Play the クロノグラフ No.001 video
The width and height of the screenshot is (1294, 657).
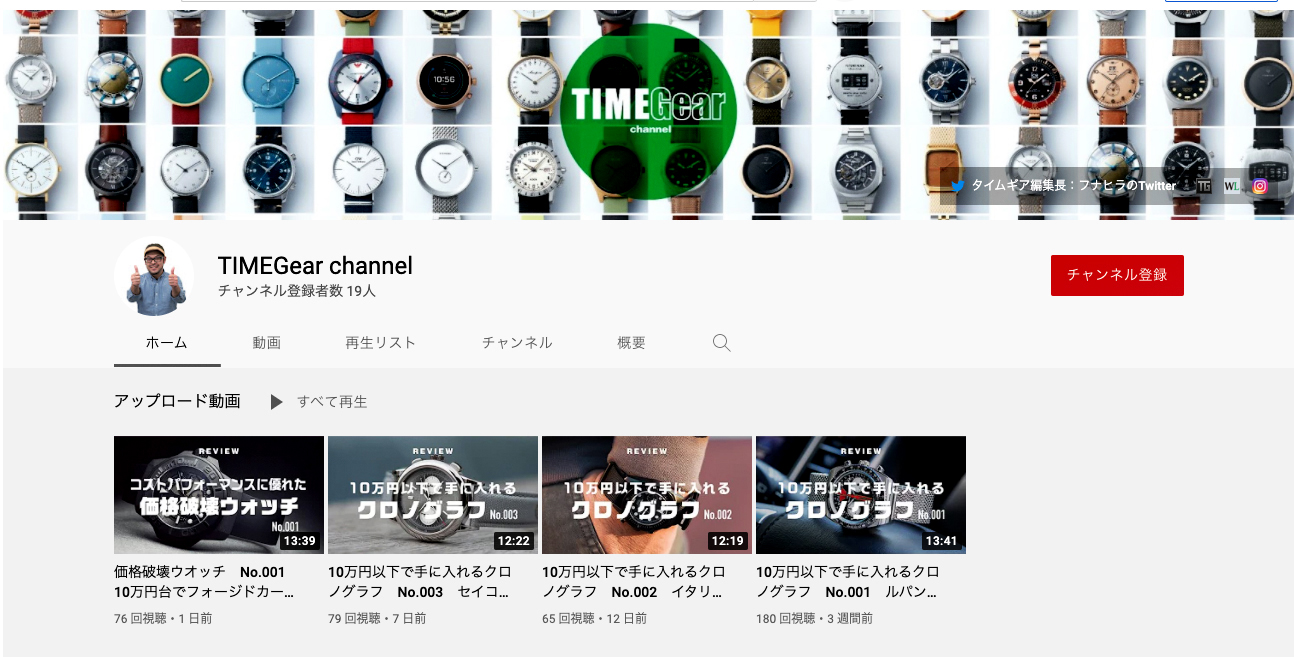[x=860, y=495]
